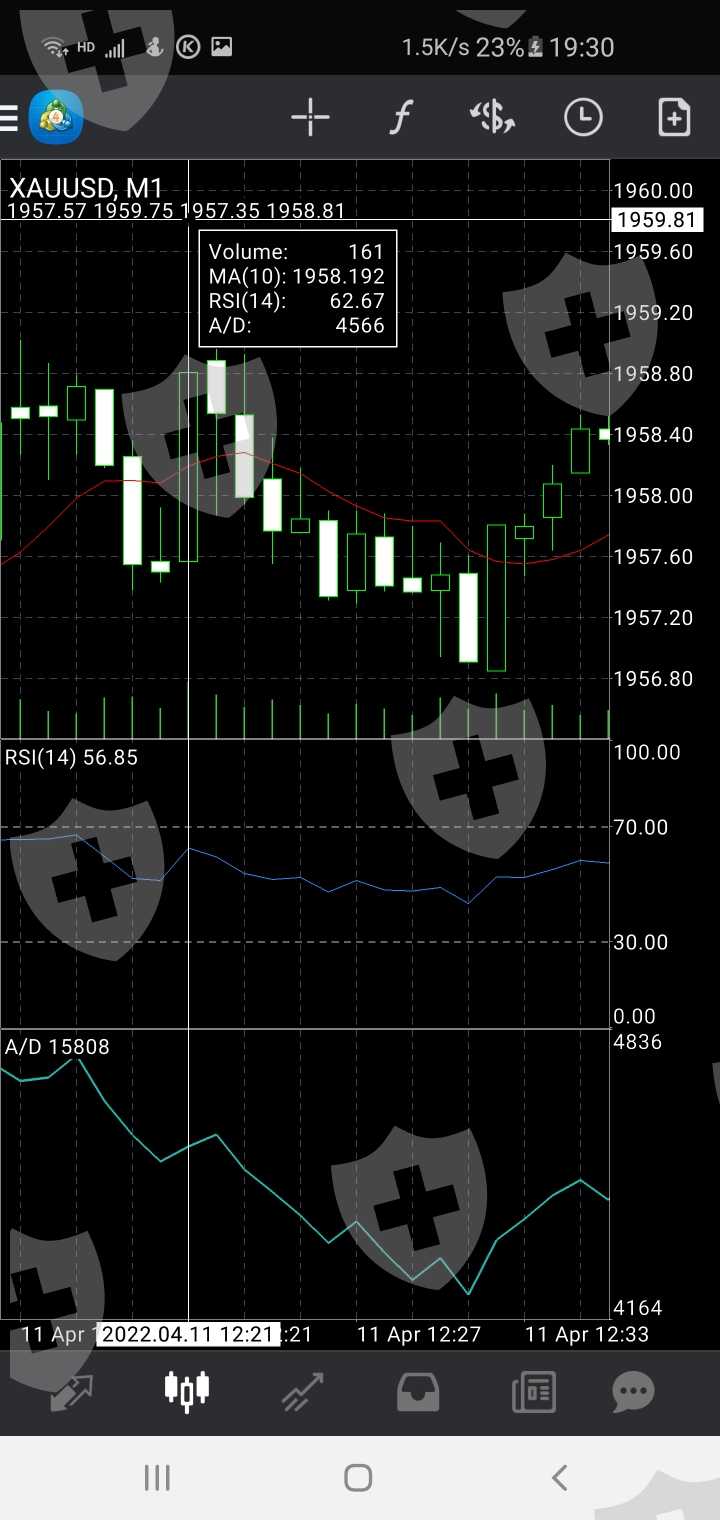Open the timeframe clock selector
This screenshot has height=1520, width=720.
coord(583,118)
